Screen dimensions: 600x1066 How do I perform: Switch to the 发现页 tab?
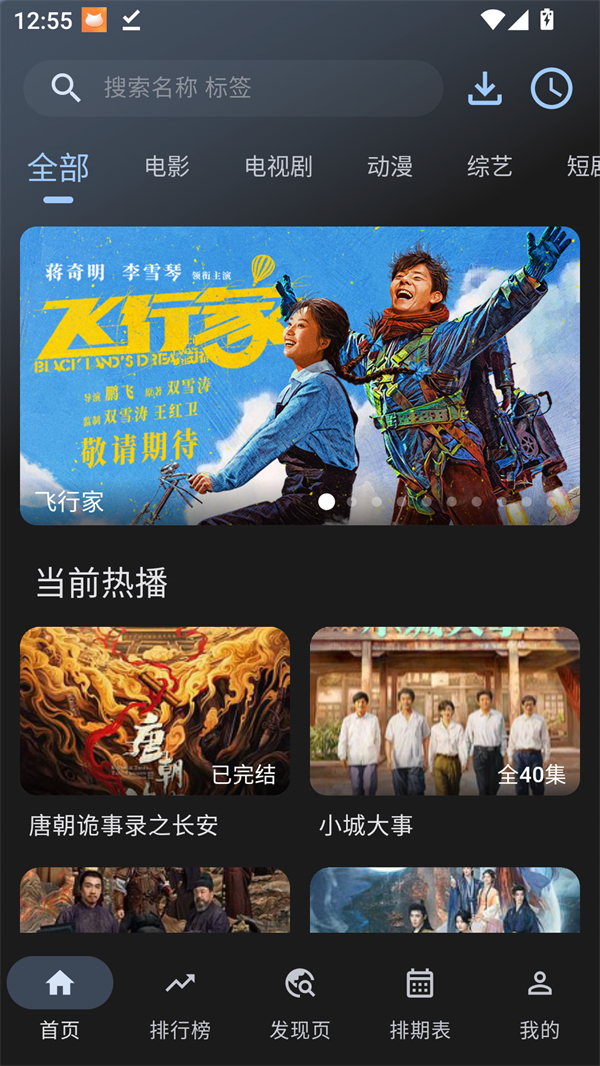(x=300, y=1000)
